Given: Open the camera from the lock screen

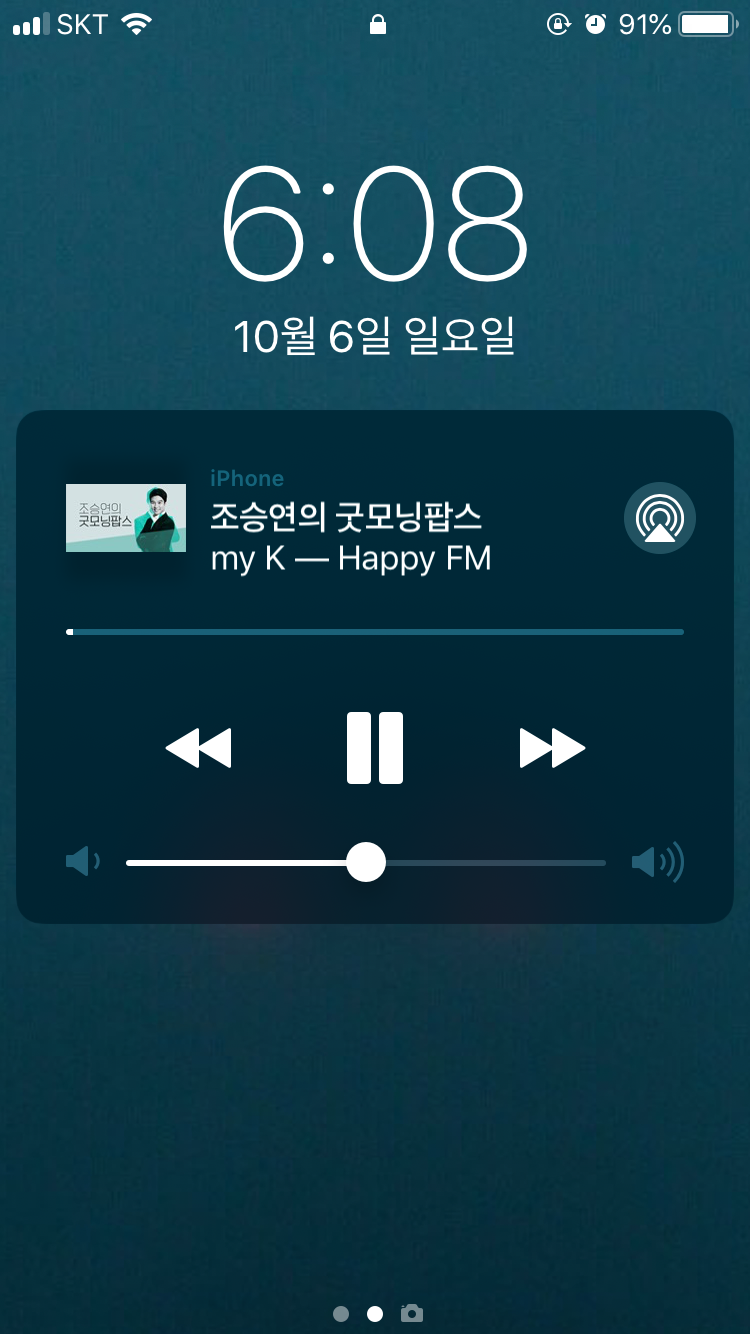Looking at the screenshot, I should tap(411, 1313).
